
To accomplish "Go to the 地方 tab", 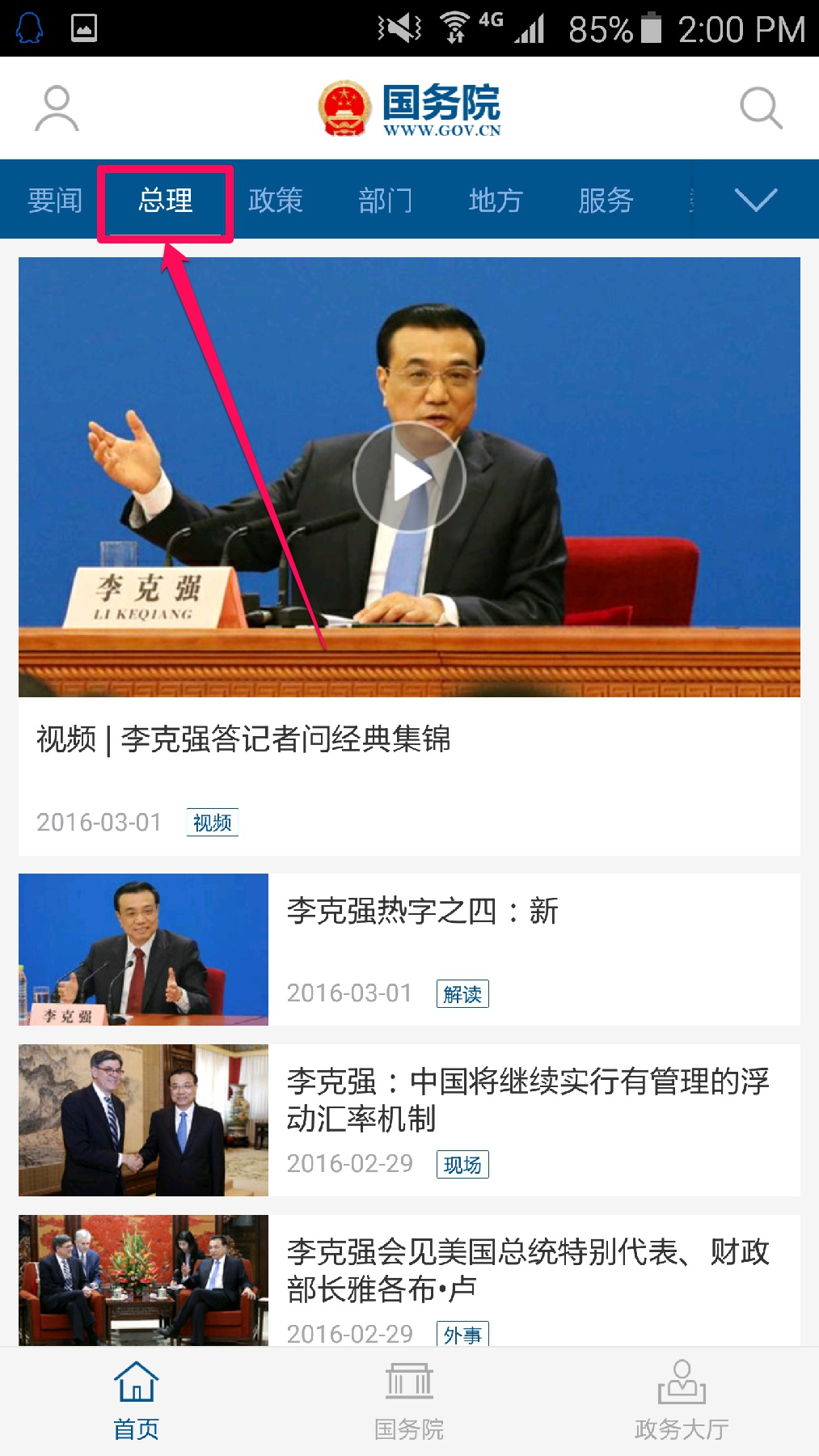I will coord(496,200).
